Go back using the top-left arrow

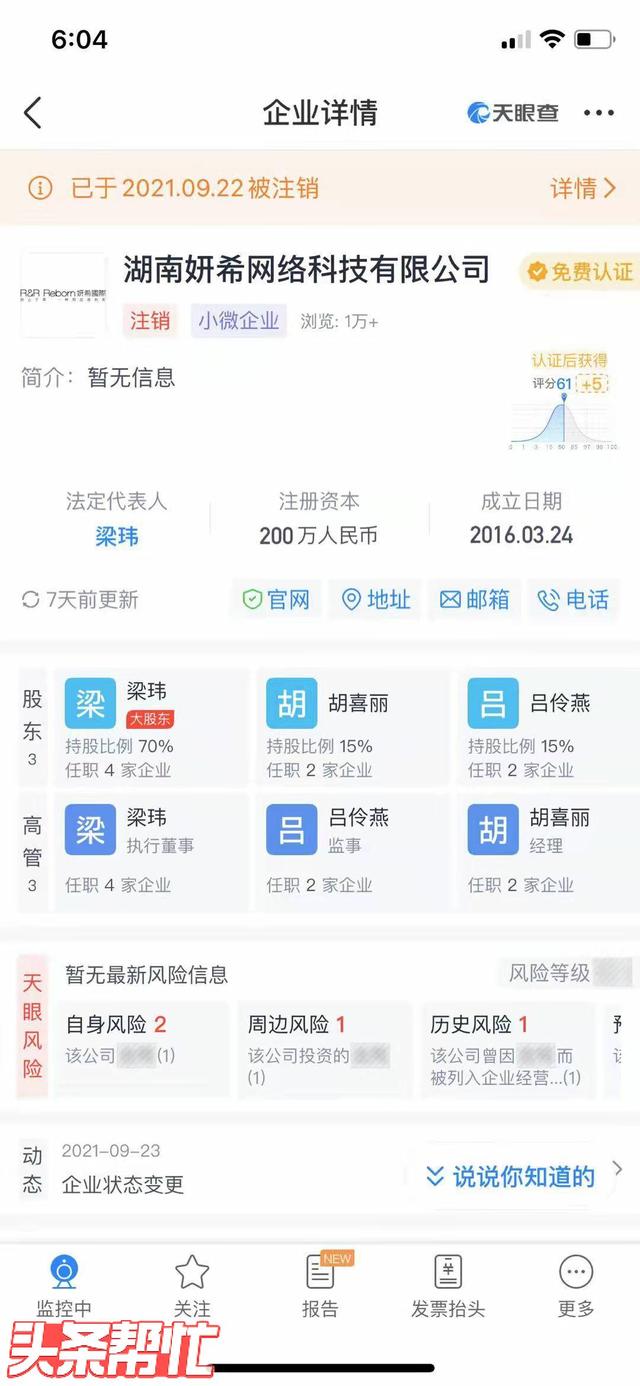[x=33, y=113]
